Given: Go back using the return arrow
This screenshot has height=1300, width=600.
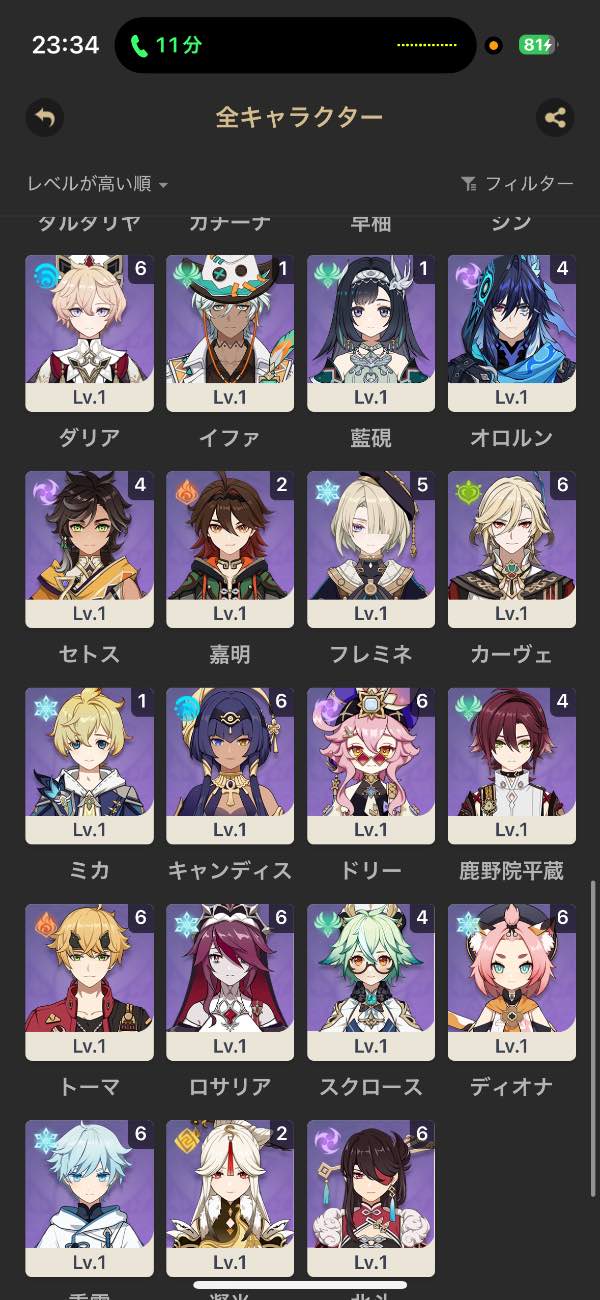Looking at the screenshot, I should 44,118.
